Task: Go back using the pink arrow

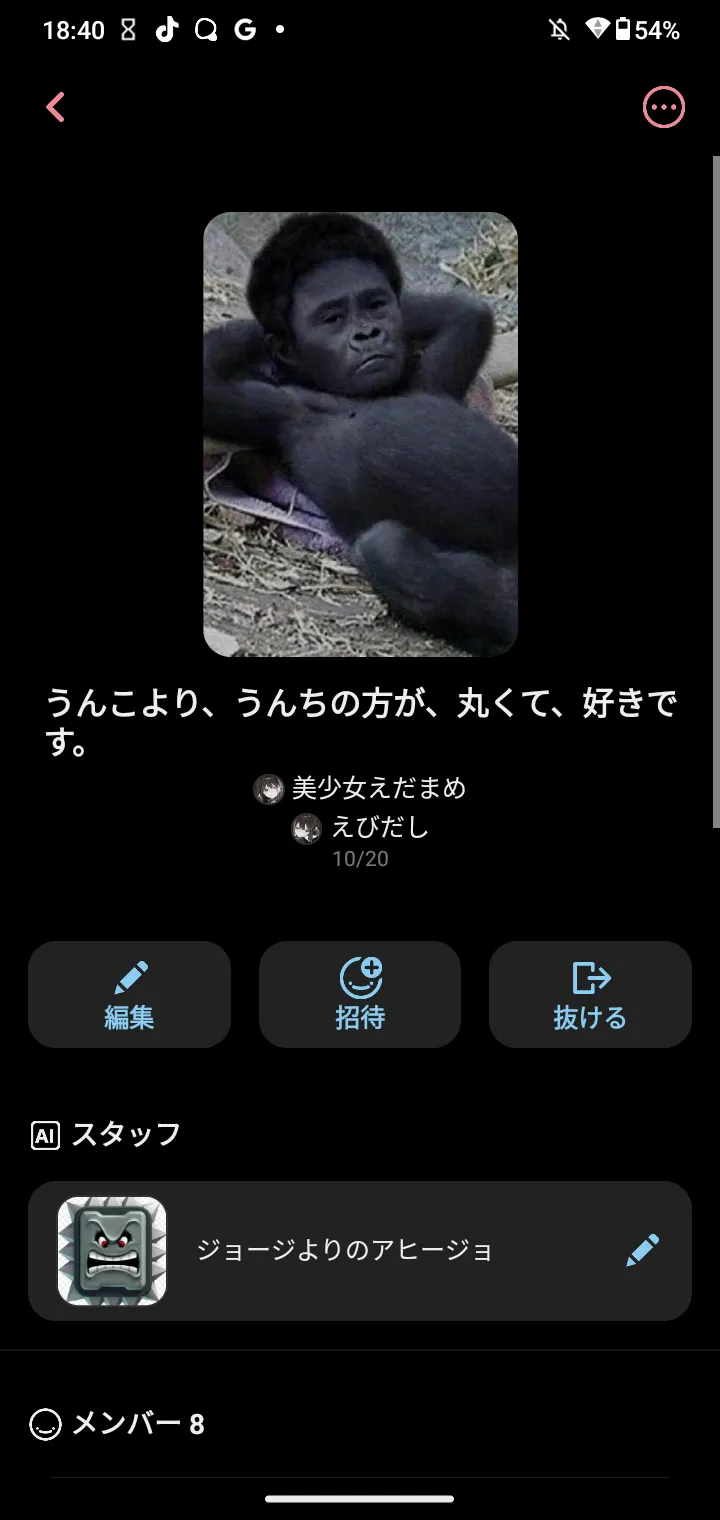Action: coord(56,107)
